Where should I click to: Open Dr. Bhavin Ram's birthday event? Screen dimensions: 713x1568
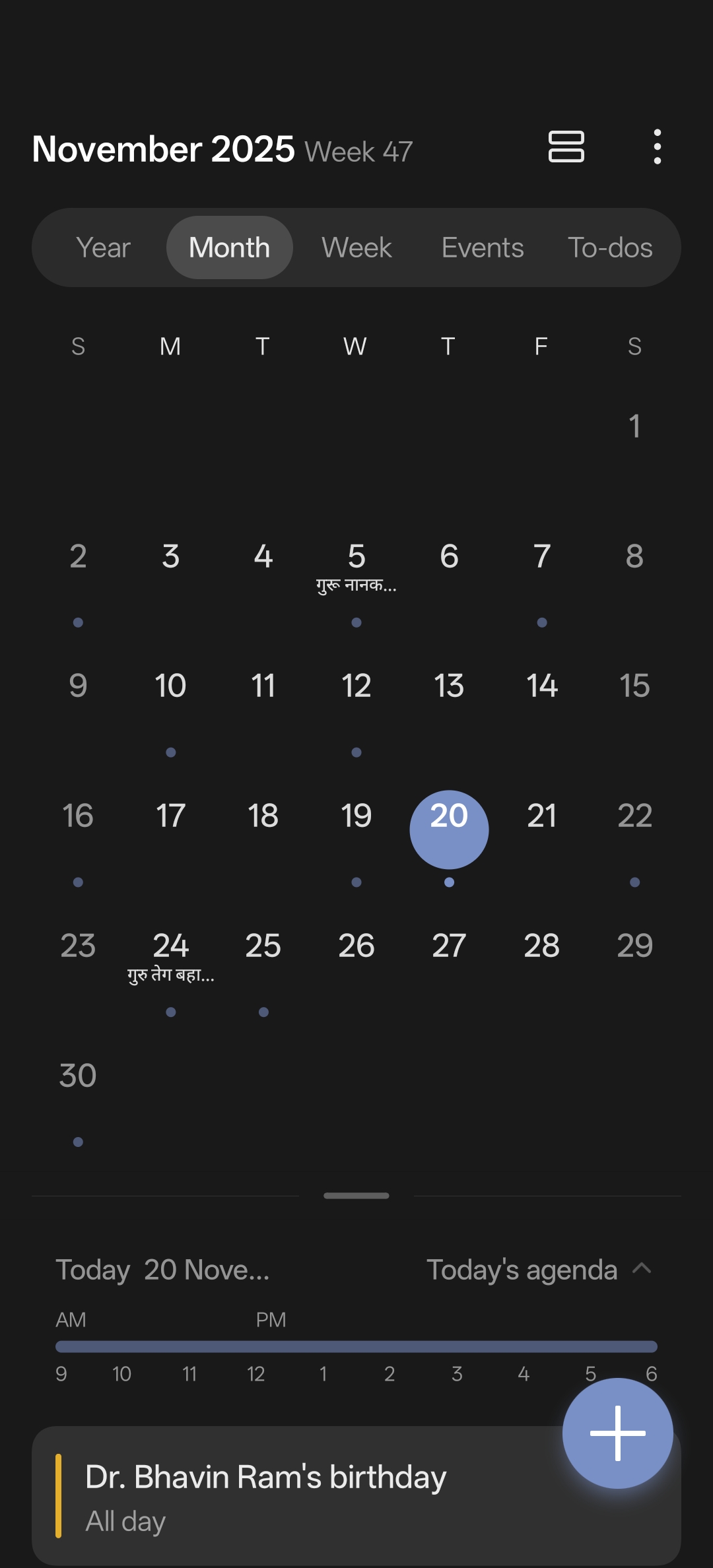click(x=264, y=1498)
